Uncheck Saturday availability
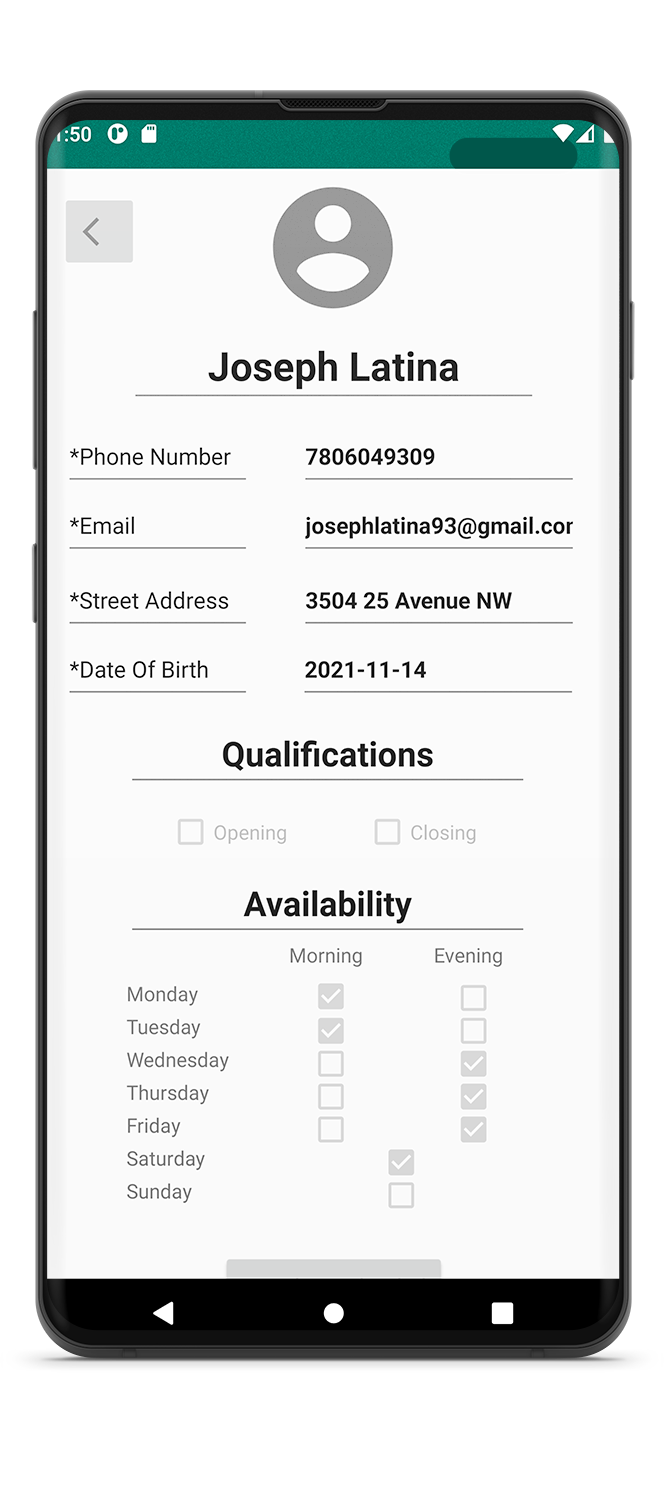The width and height of the screenshot is (664, 1500). [401, 1162]
